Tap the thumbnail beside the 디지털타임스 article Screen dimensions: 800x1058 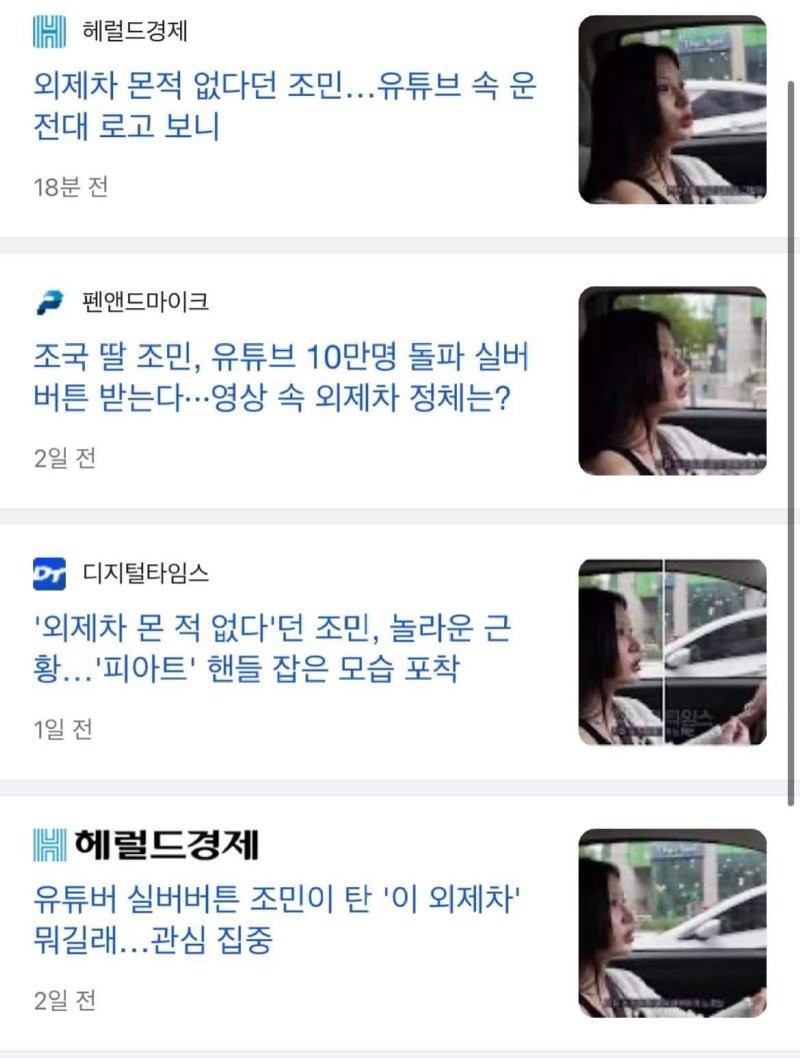click(x=672, y=652)
